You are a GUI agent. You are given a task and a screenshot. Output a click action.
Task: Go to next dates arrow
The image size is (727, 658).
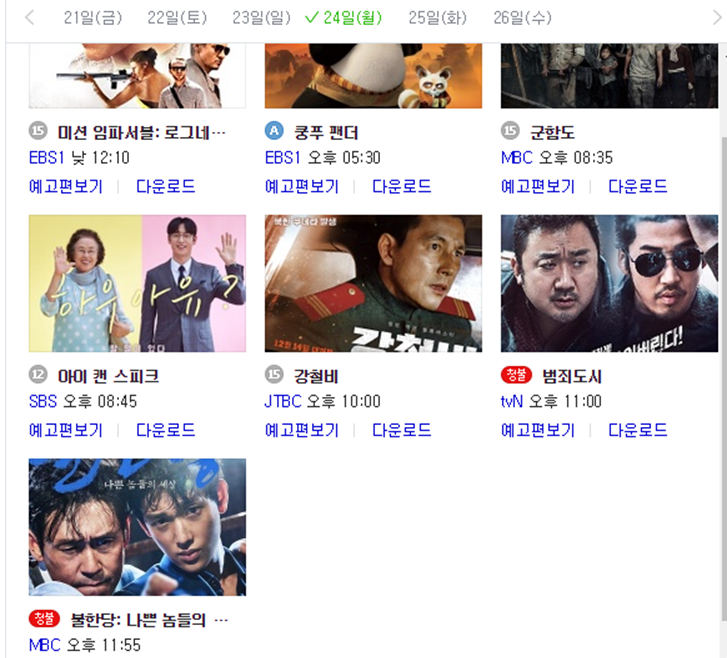pos(717,17)
